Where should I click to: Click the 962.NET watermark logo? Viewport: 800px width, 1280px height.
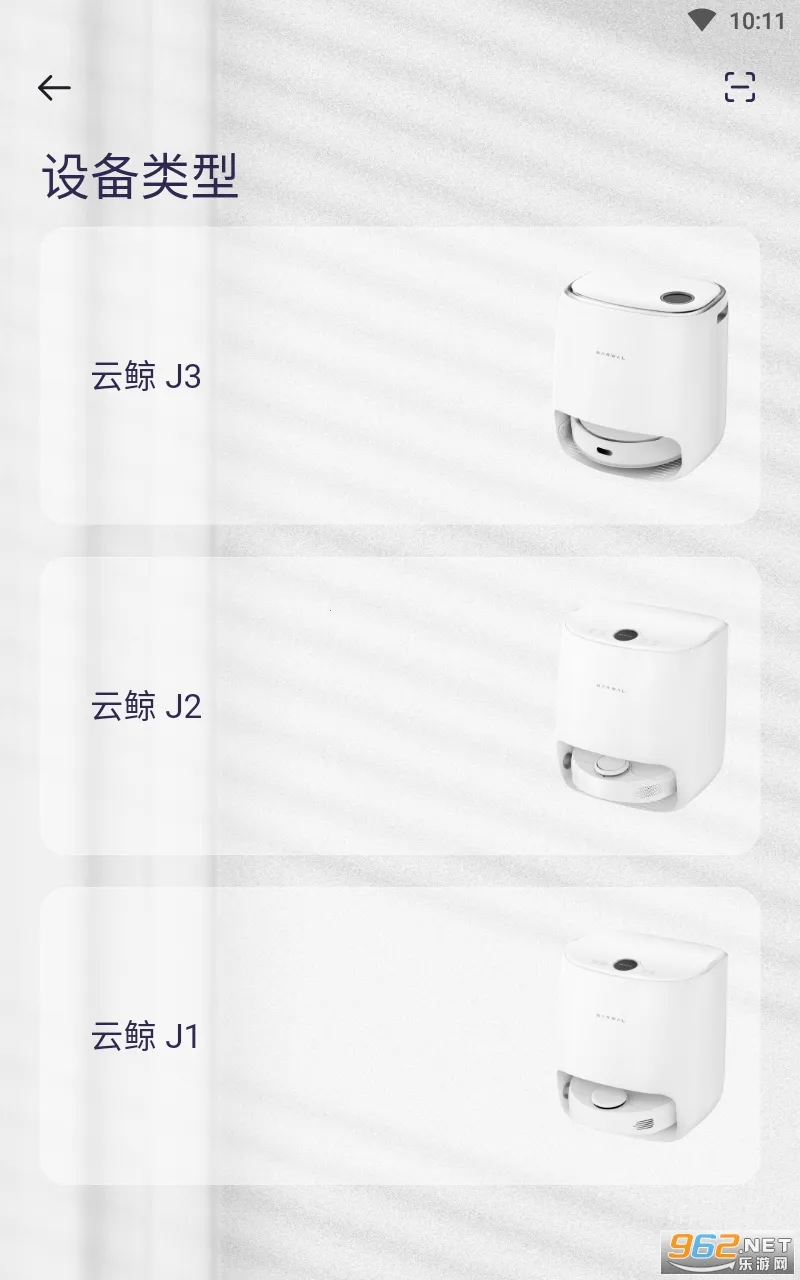pos(723,1251)
